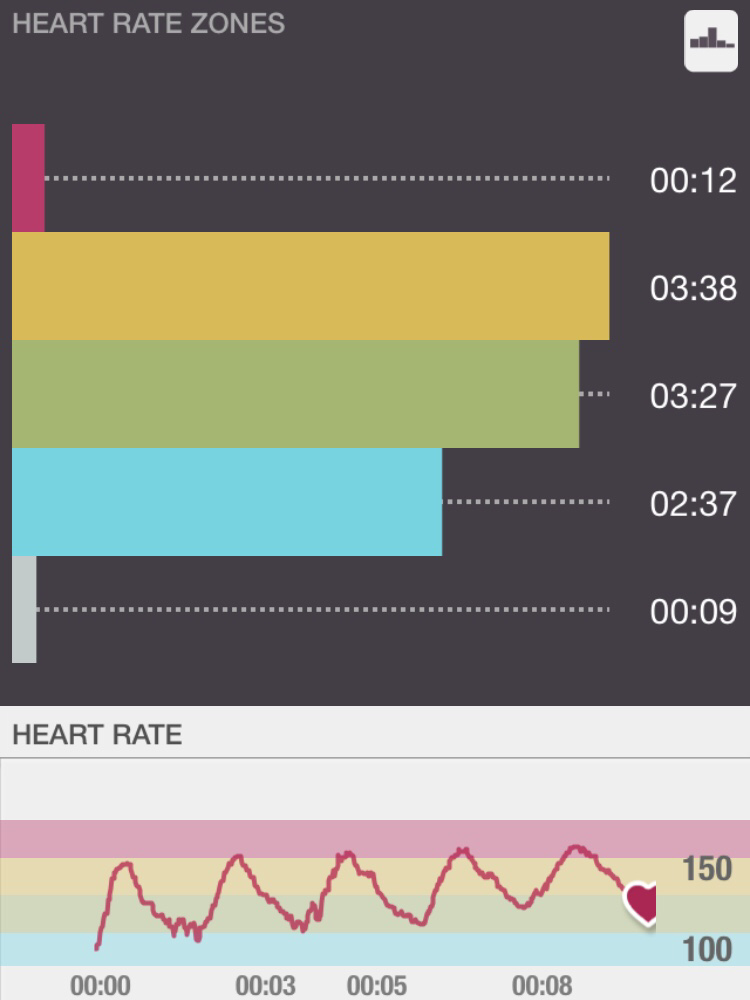Tap the heart marker on heart rate graph
This screenshot has width=750, height=1000.
[x=641, y=903]
